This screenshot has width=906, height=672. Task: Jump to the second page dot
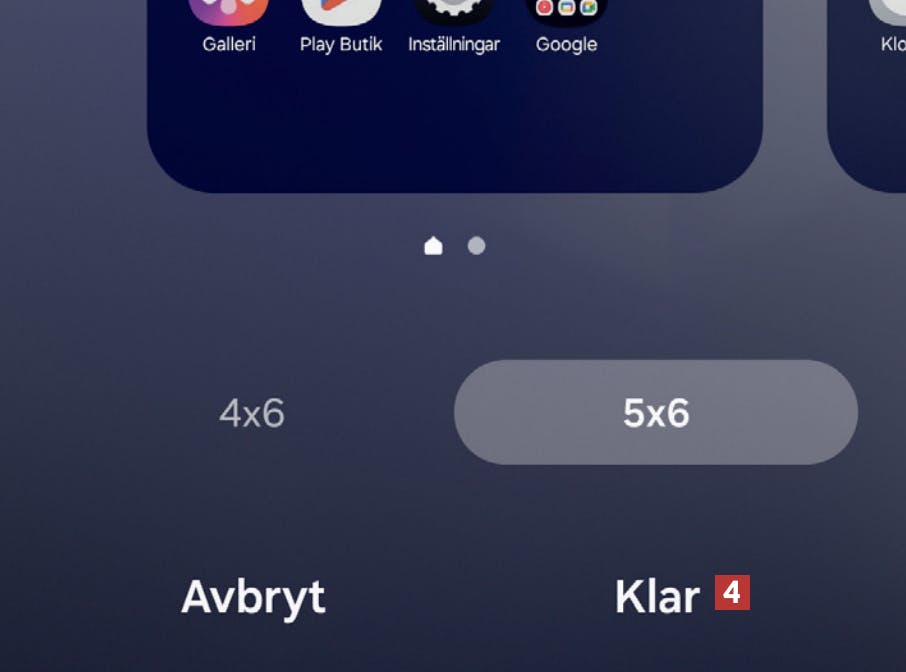coord(477,246)
